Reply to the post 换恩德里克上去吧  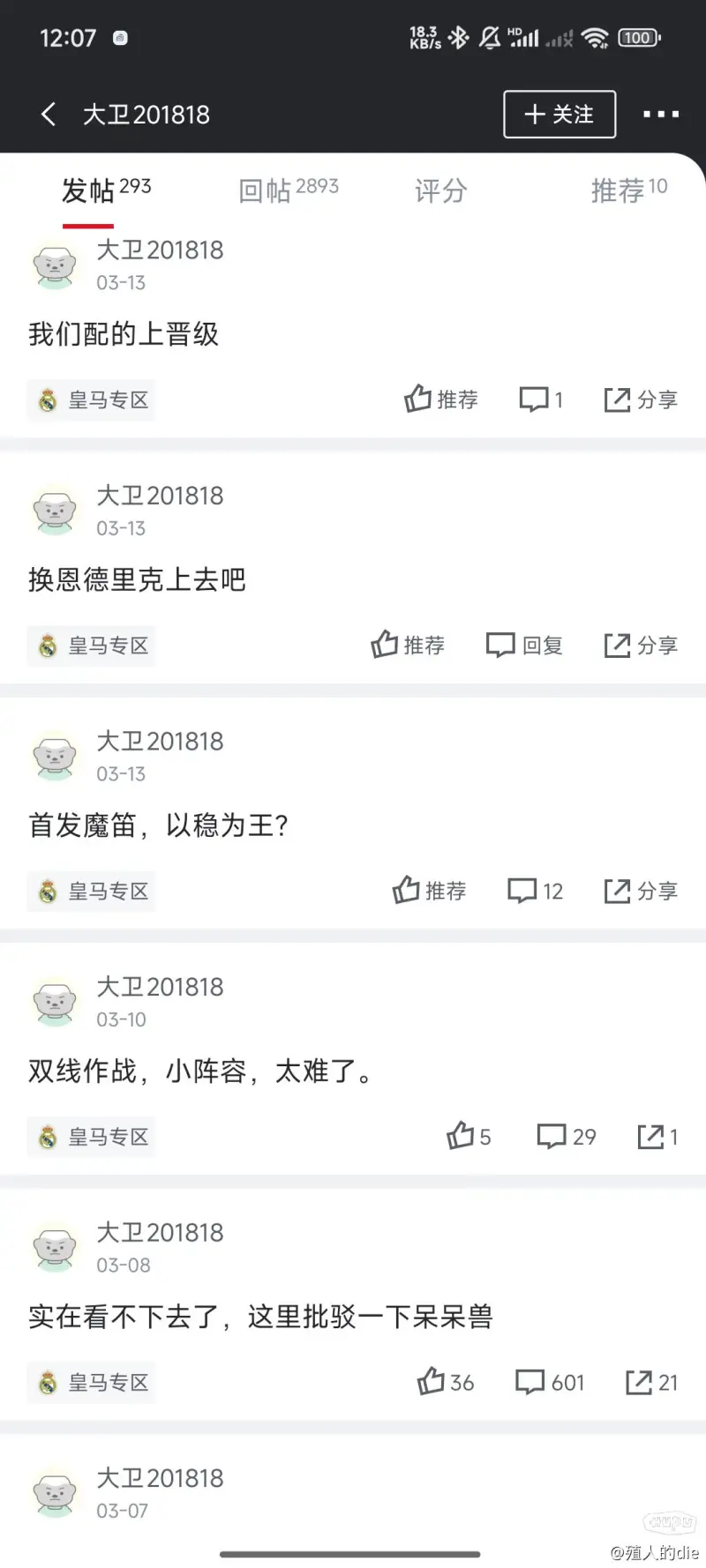coord(524,646)
